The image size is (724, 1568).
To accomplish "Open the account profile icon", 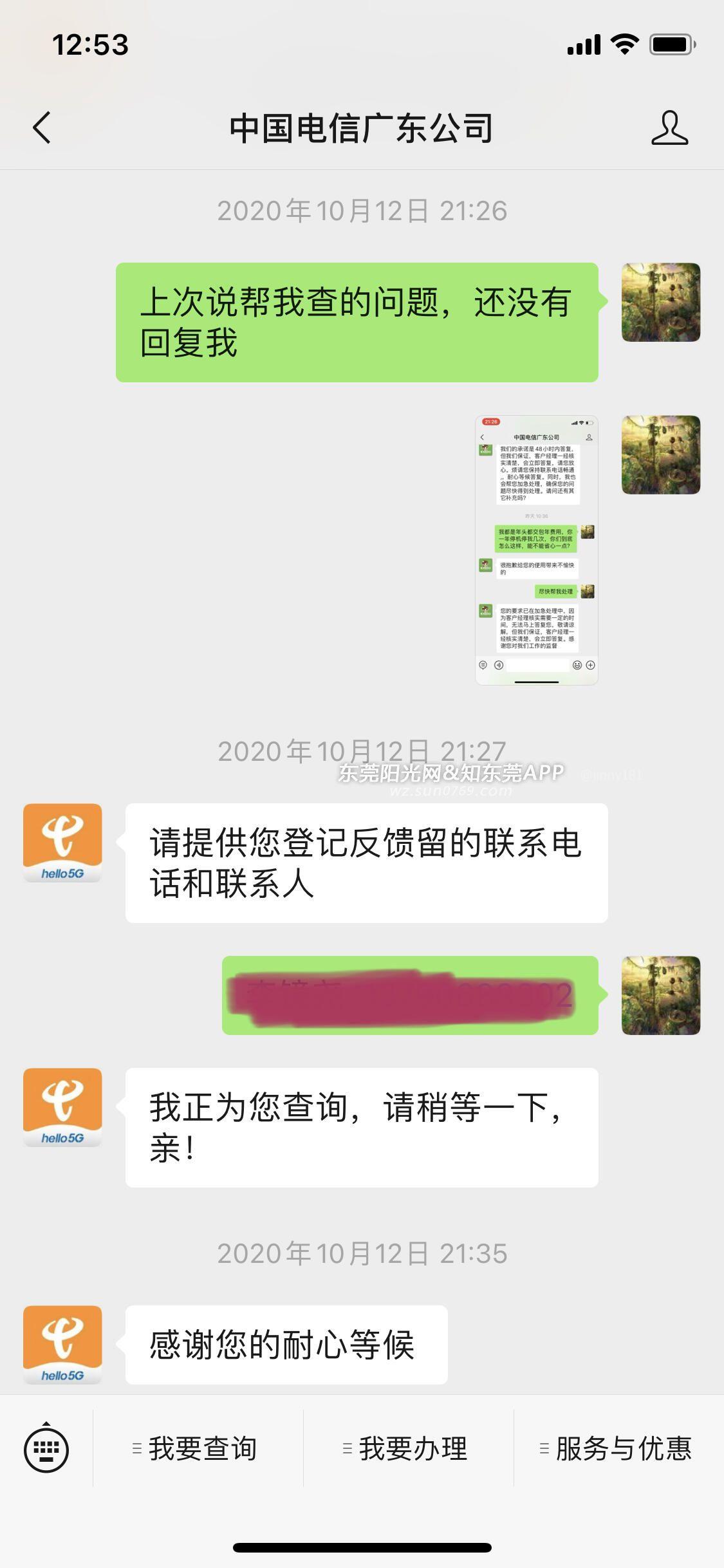I will click(x=669, y=127).
